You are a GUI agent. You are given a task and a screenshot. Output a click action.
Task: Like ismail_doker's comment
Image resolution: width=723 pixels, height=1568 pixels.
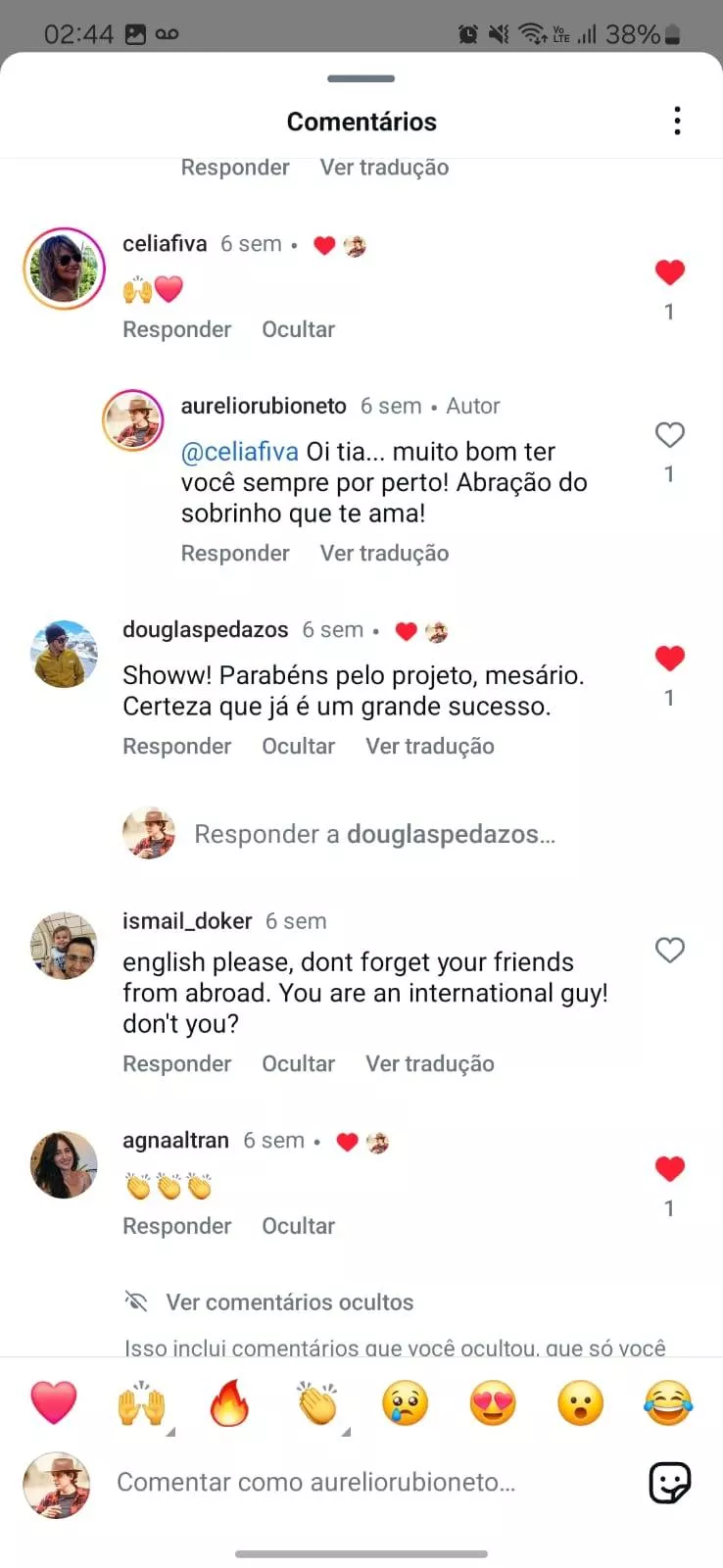click(669, 950)
